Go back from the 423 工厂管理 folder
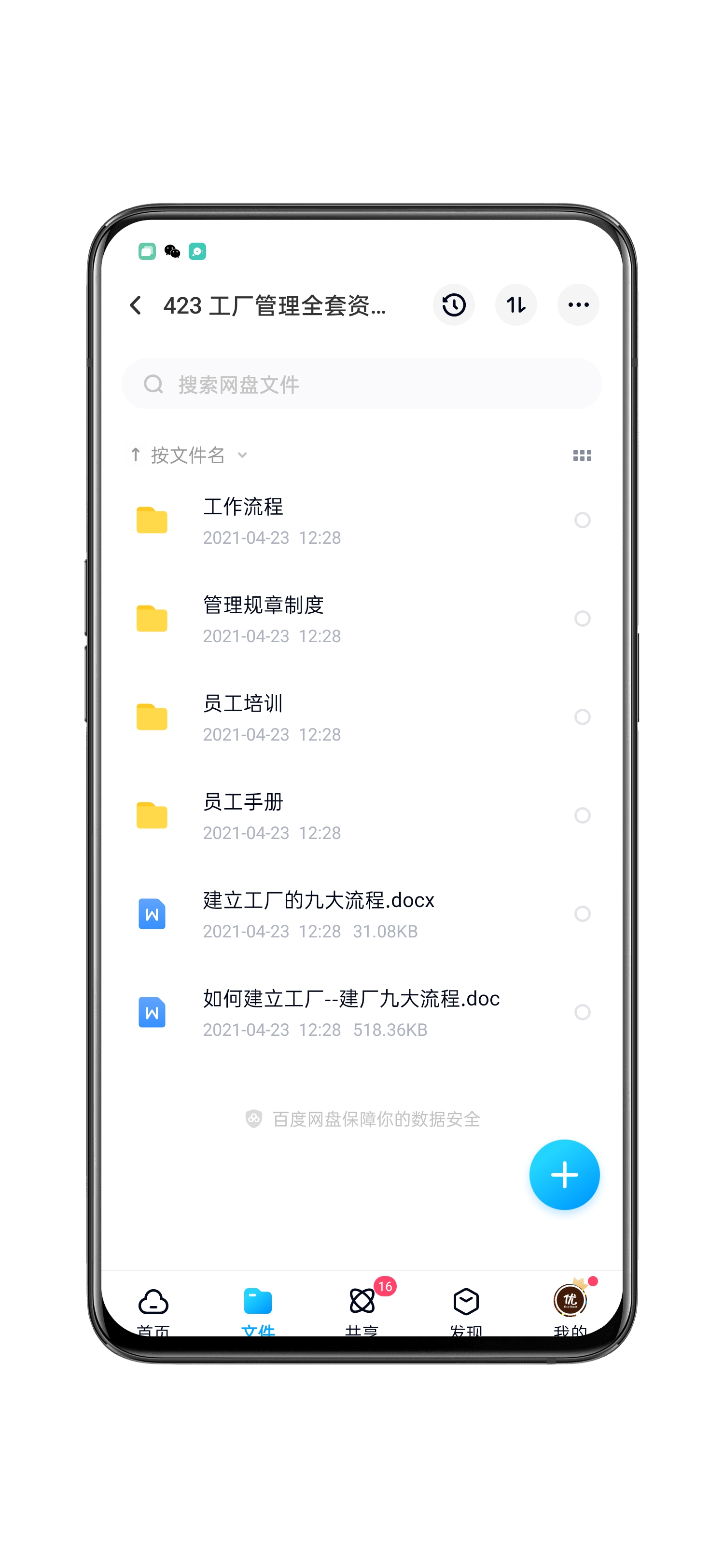The image size is (724, 1568). (136, 305)
